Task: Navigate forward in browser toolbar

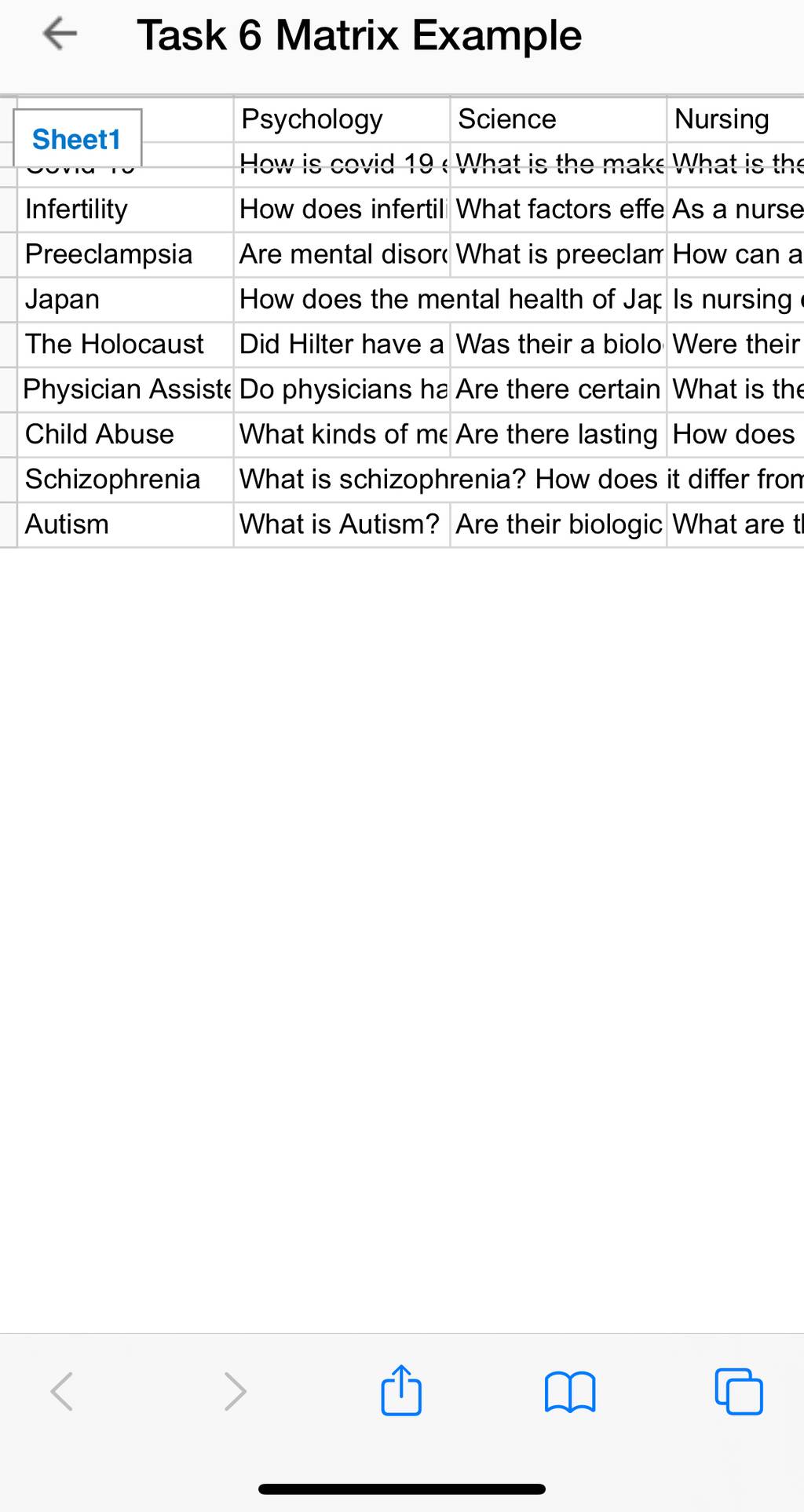Action: [235, 1392]
